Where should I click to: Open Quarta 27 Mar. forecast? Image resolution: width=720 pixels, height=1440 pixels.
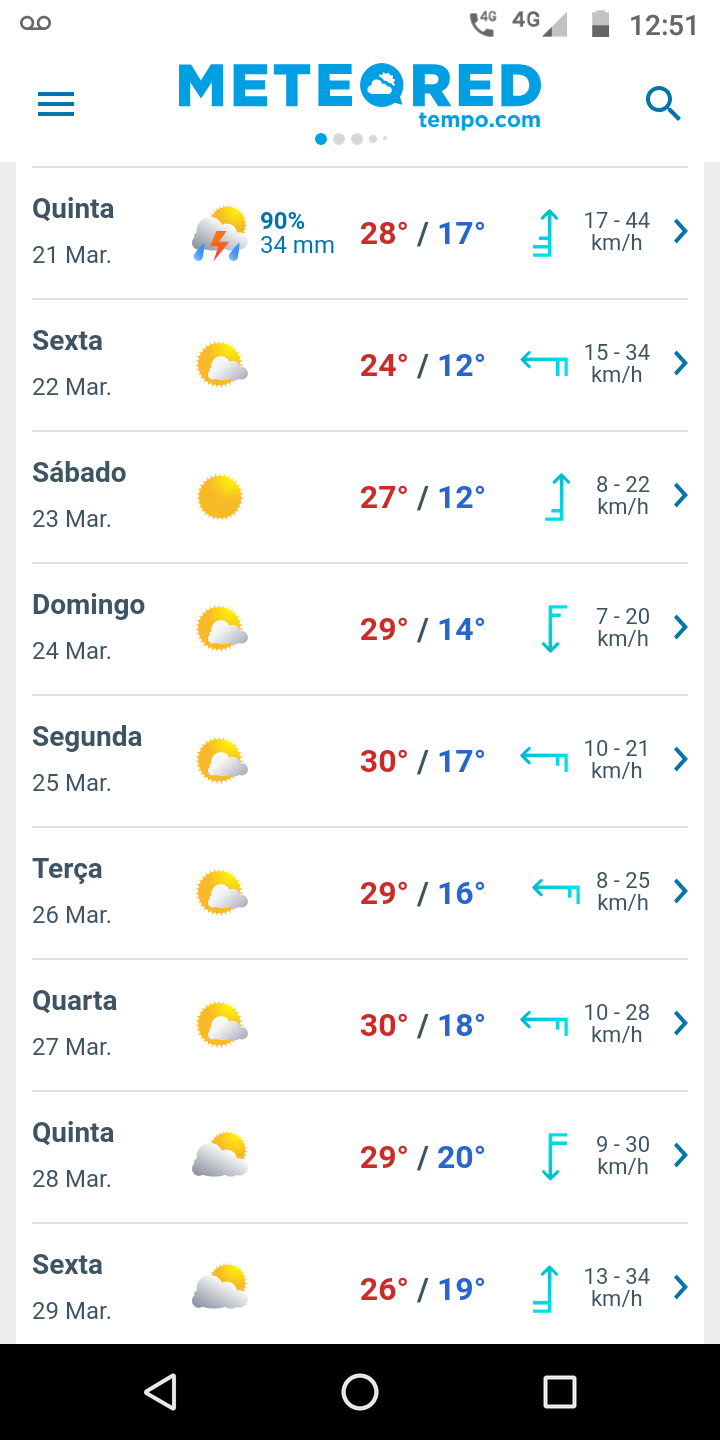pos(360,1025)
